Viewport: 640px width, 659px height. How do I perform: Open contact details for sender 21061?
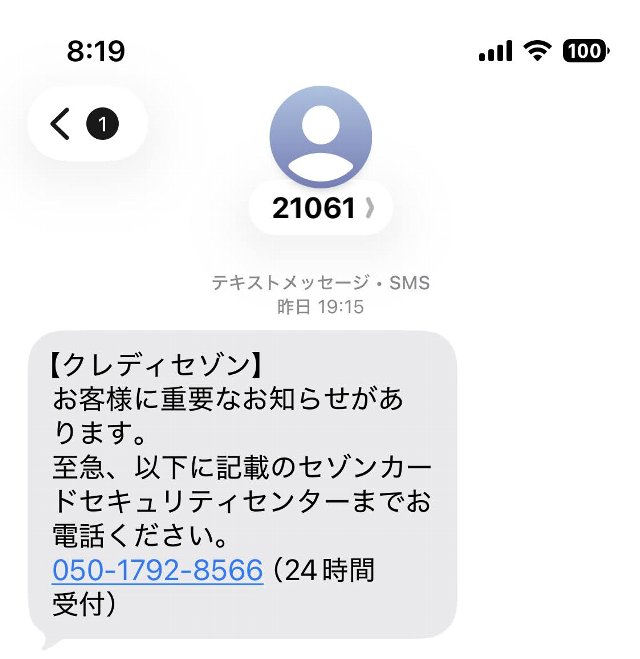[321, 208]
